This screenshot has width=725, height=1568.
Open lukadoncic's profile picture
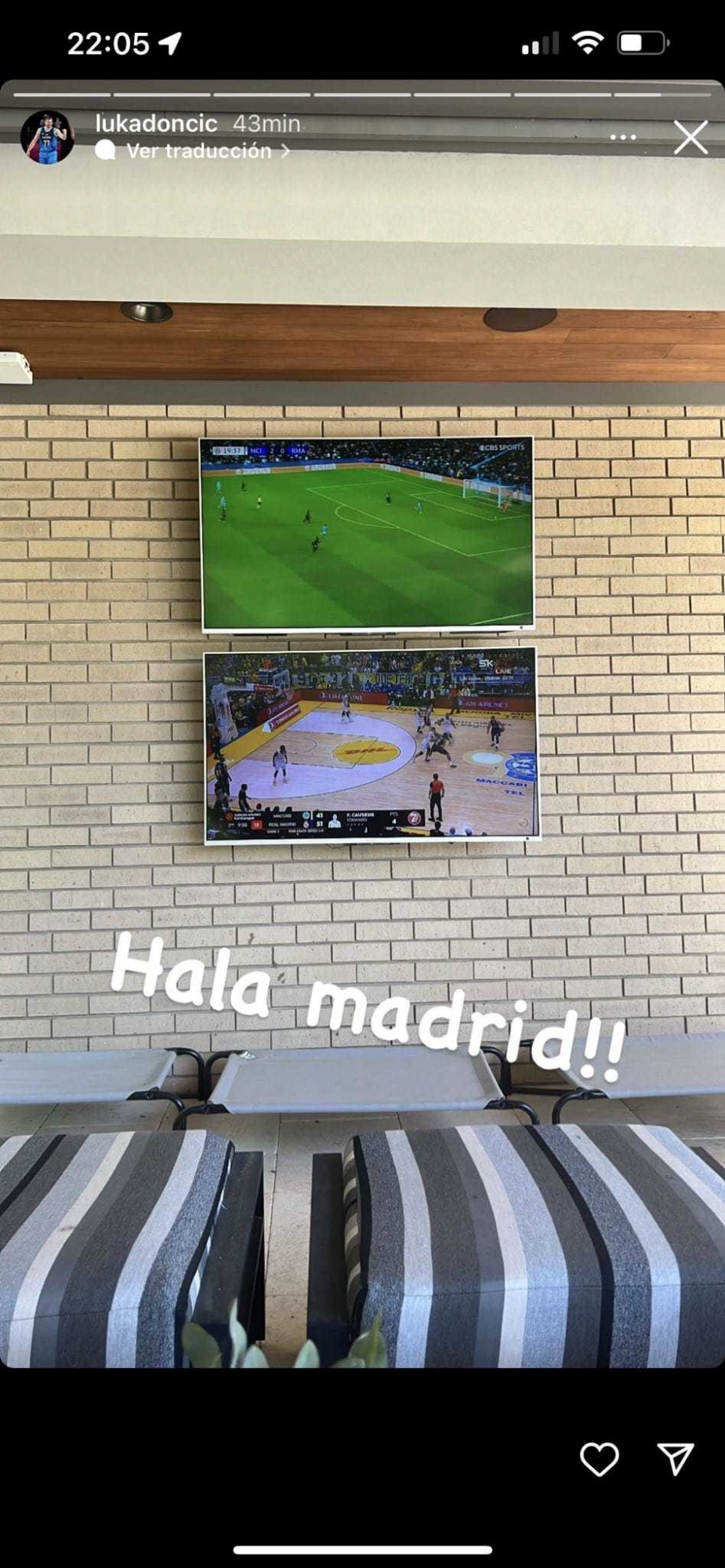point(47,137)
